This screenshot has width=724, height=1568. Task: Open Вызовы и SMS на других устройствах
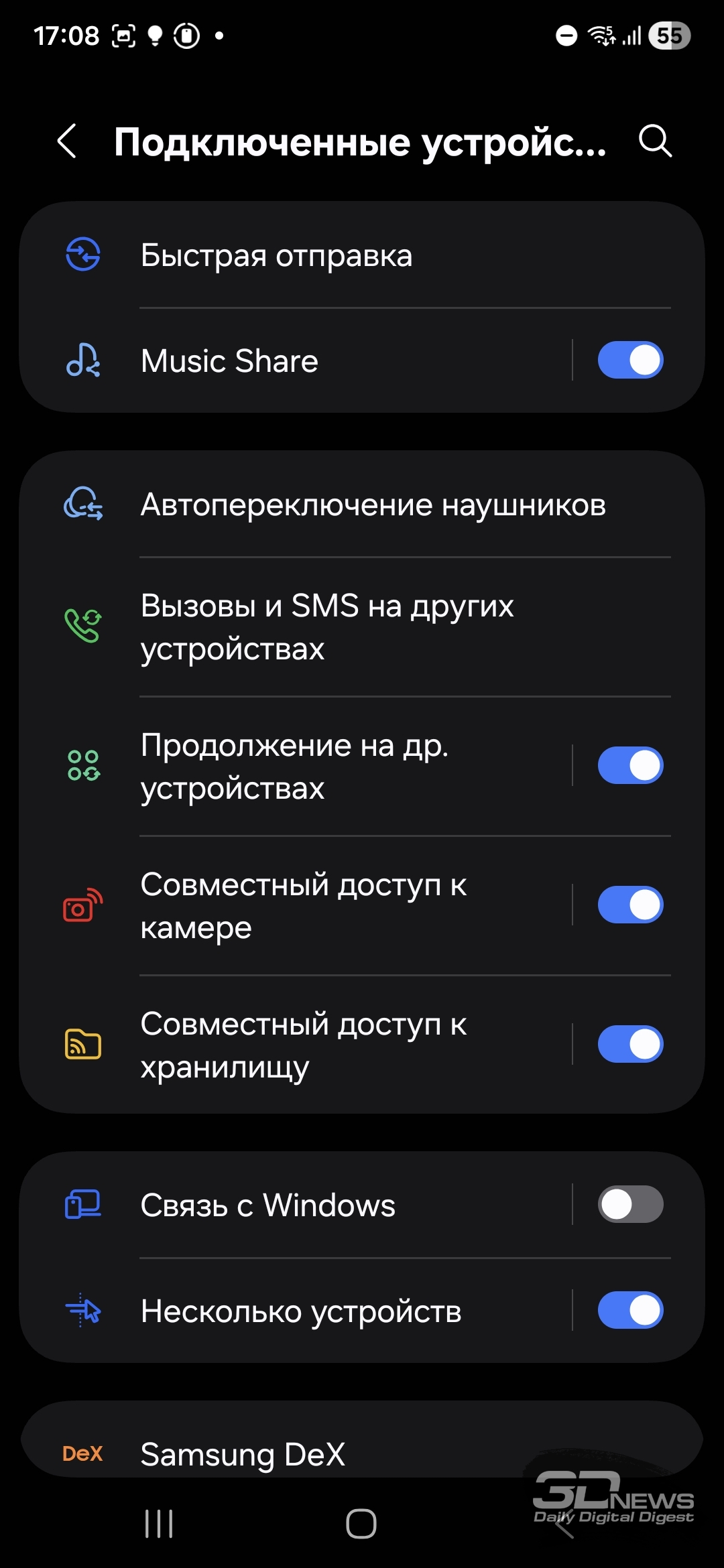362,627
